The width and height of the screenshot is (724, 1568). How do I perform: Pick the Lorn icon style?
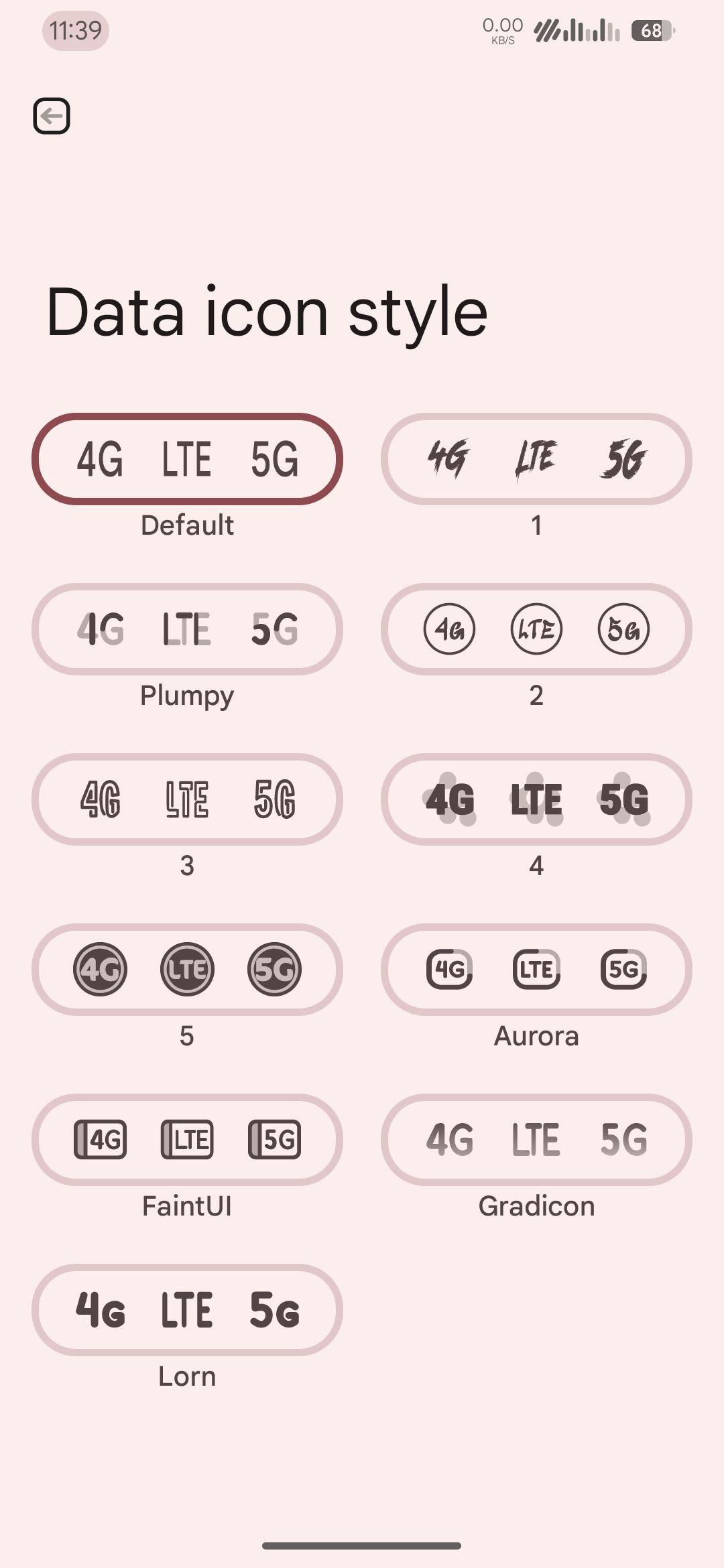187,1310
